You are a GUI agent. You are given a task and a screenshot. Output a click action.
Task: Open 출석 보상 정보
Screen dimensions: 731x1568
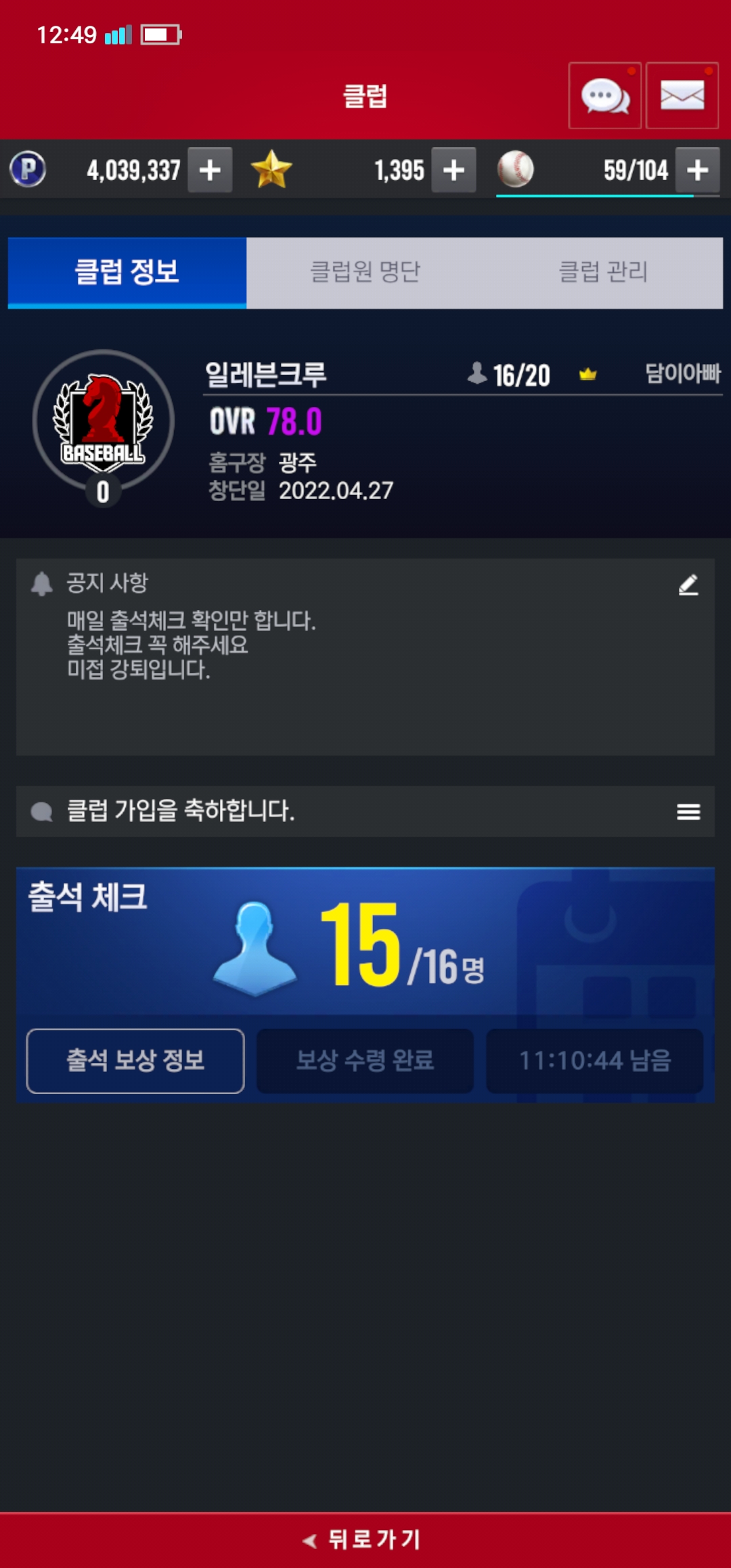[135, 1060]
